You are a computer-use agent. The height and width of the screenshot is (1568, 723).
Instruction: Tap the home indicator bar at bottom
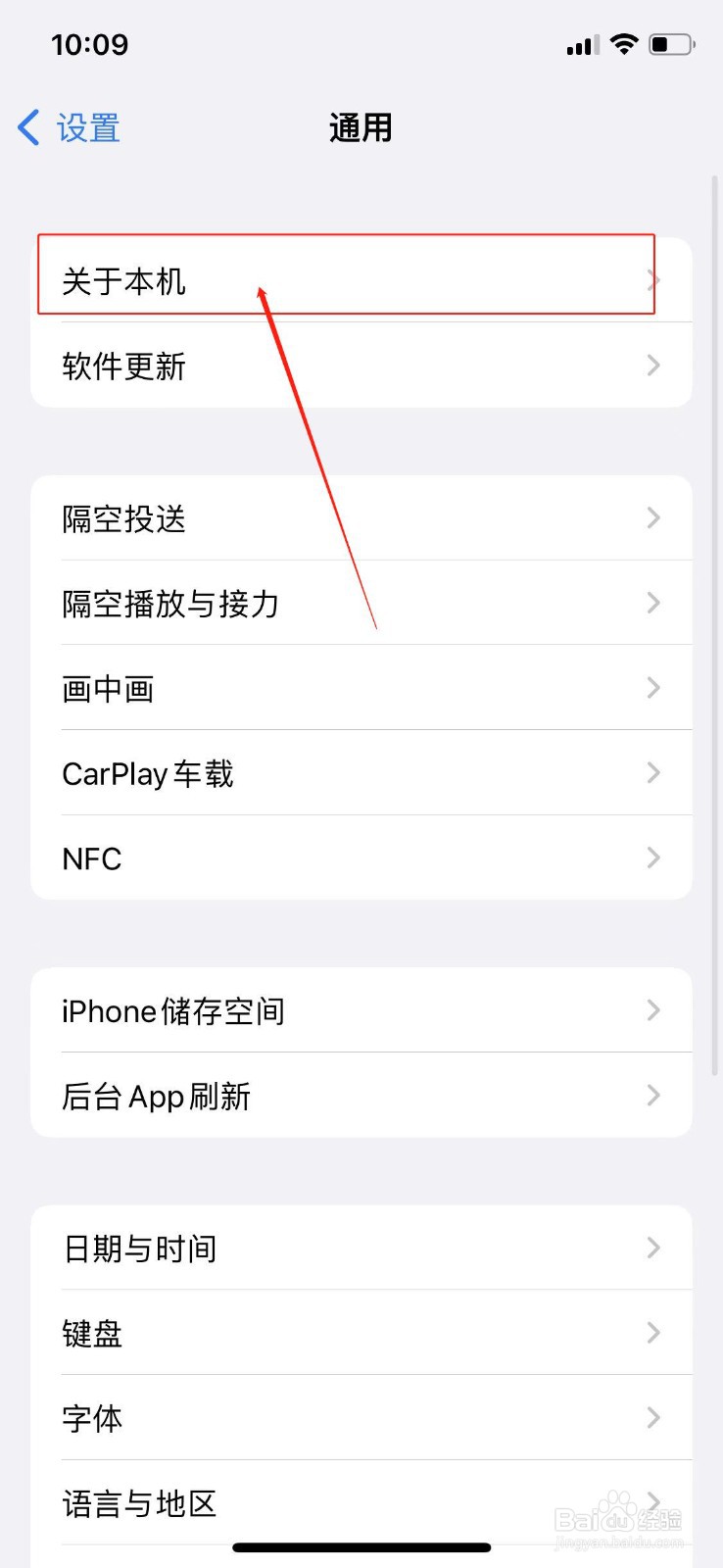[x=361, y=1547]
